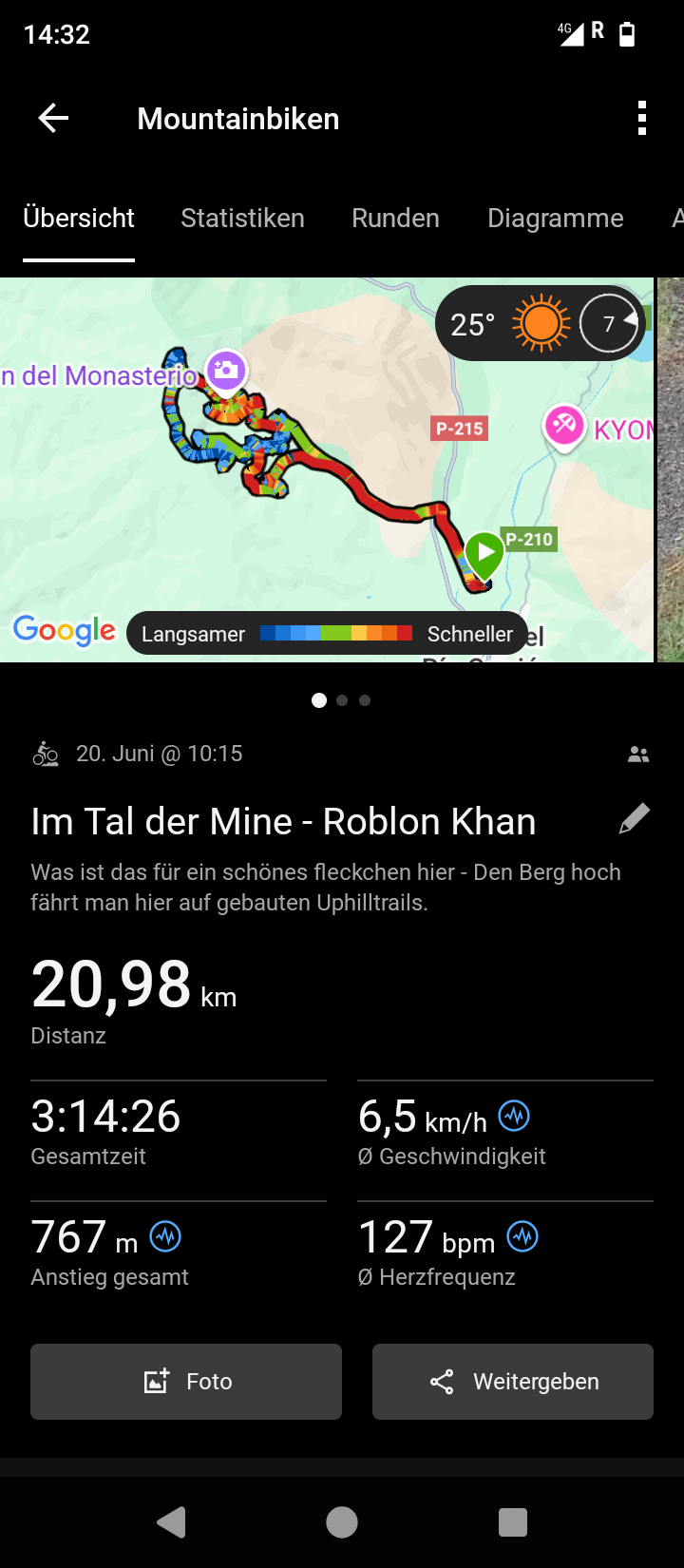Viewport: 684px width, 1568px height.
Task: Switch to the Statistiken tab
Action: tap(242, 218)
